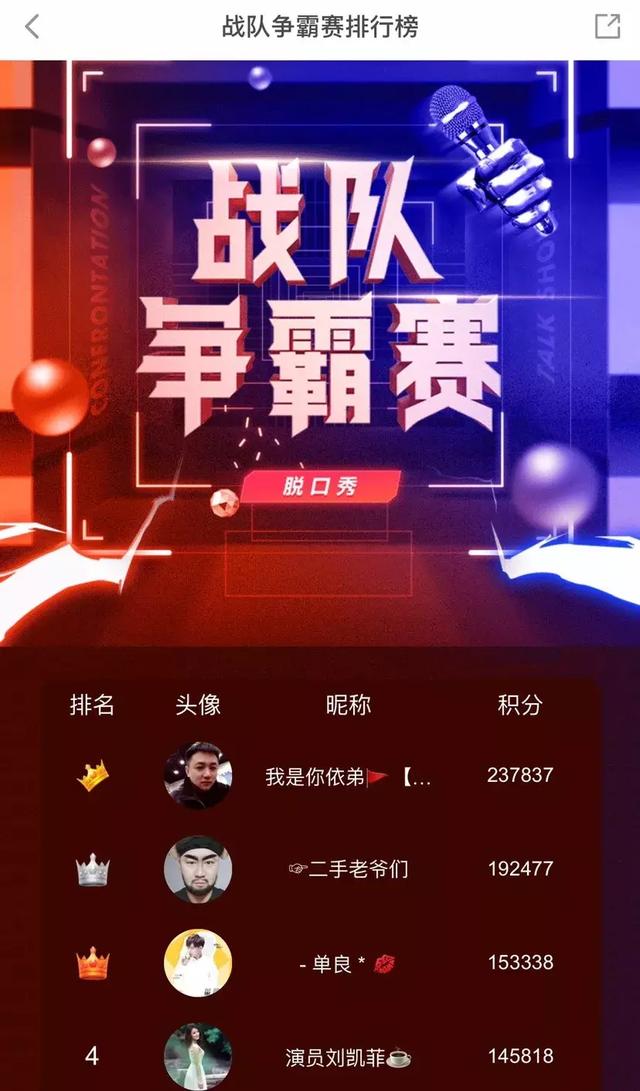Open the first-place user 我是你依弟's row
Image resolution: width=640 pixels, height=1091 pixels.
[x=348, y=776]
